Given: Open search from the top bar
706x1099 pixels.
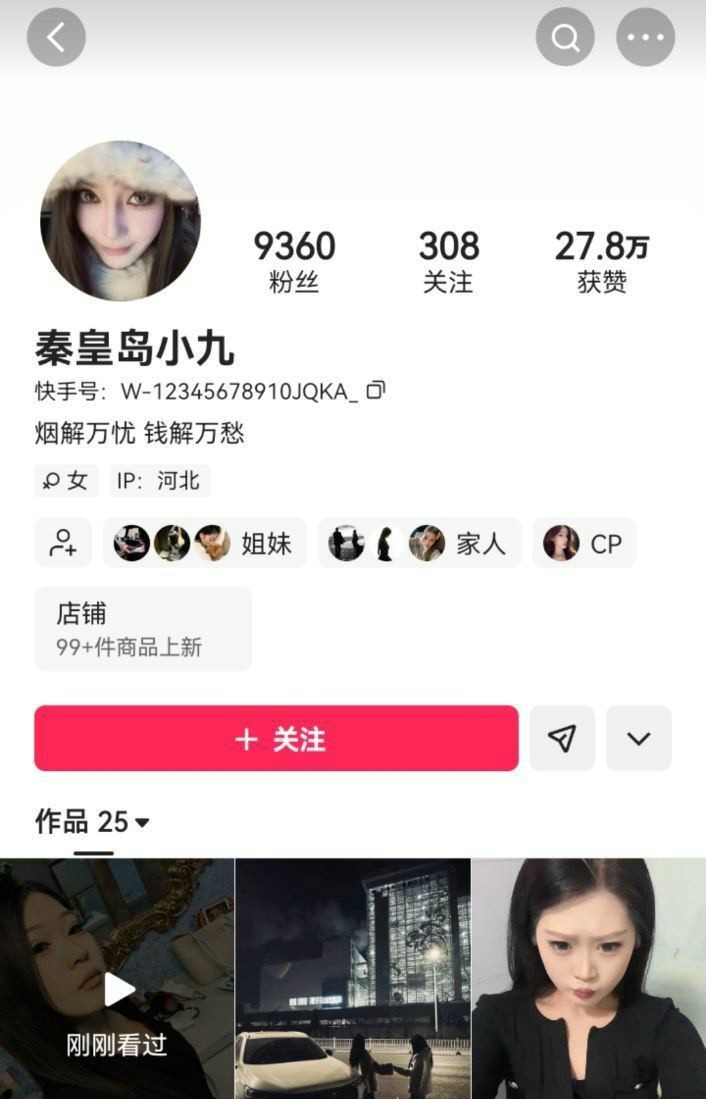Looking at the screenshot, I should click(565, 38).
